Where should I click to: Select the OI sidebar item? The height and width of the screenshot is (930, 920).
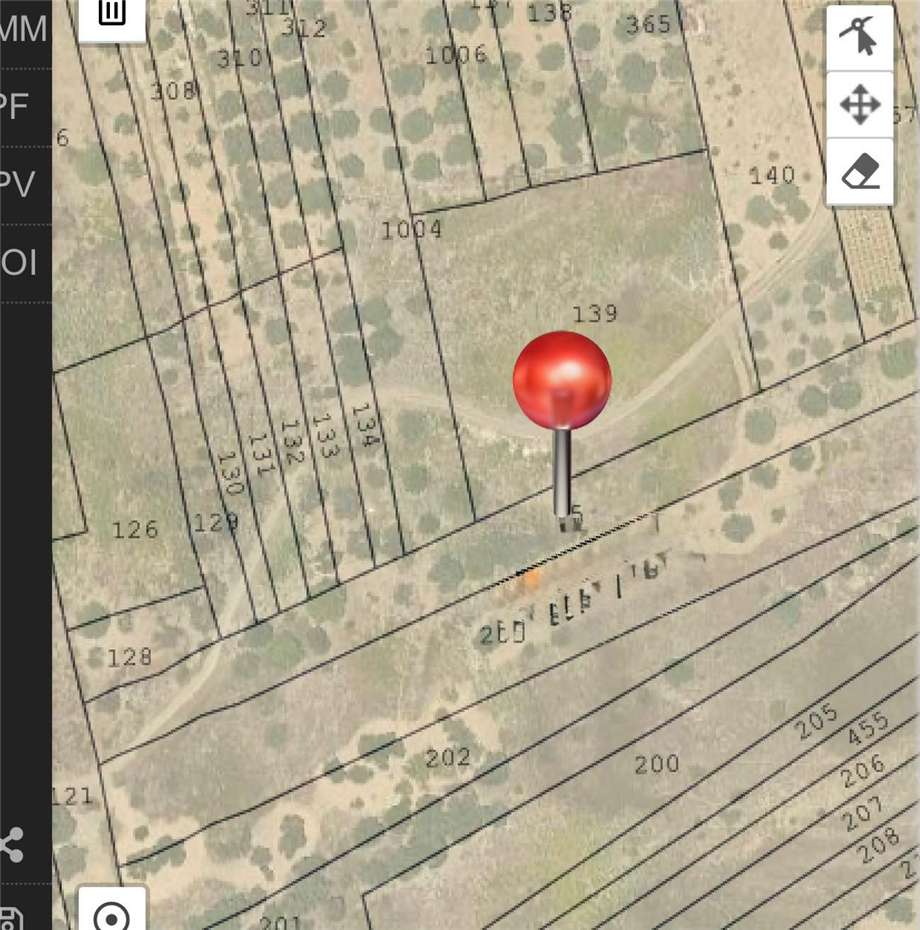coord(20,262)
